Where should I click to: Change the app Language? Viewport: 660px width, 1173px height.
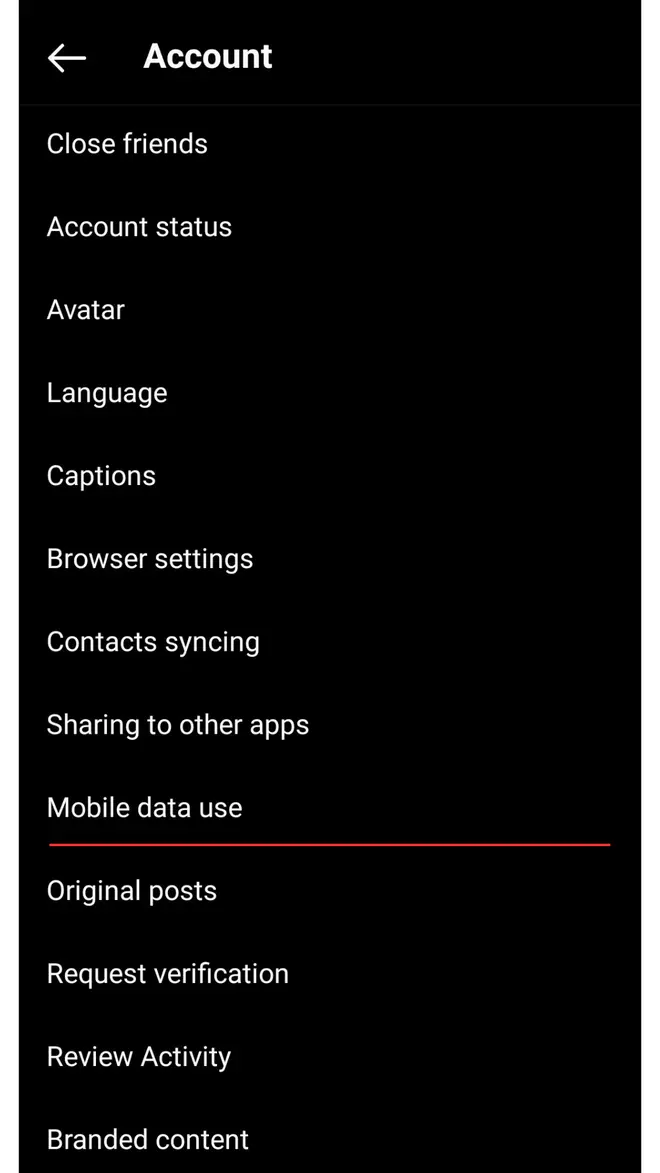pyautogui.click(x=107, y=393)
